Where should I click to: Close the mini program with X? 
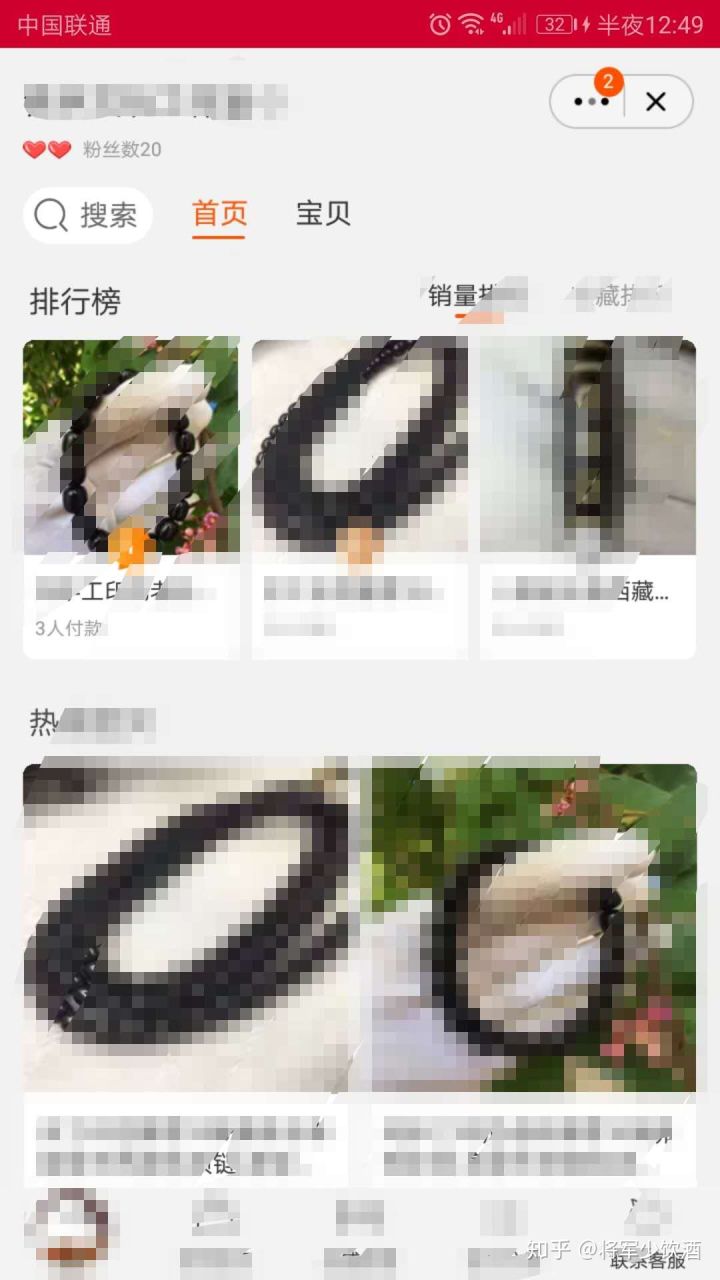[x=656, y=101]
